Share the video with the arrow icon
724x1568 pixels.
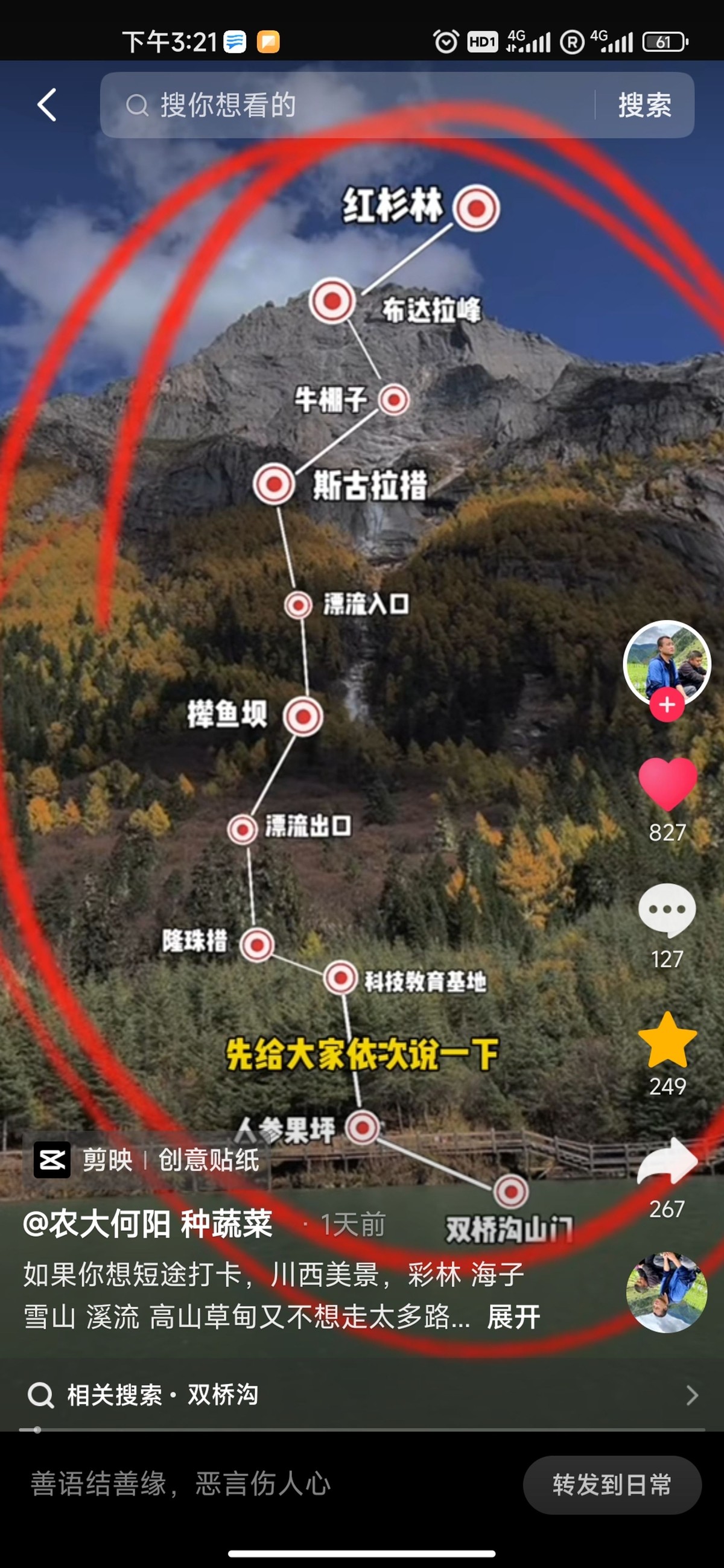click(667, 1161)
